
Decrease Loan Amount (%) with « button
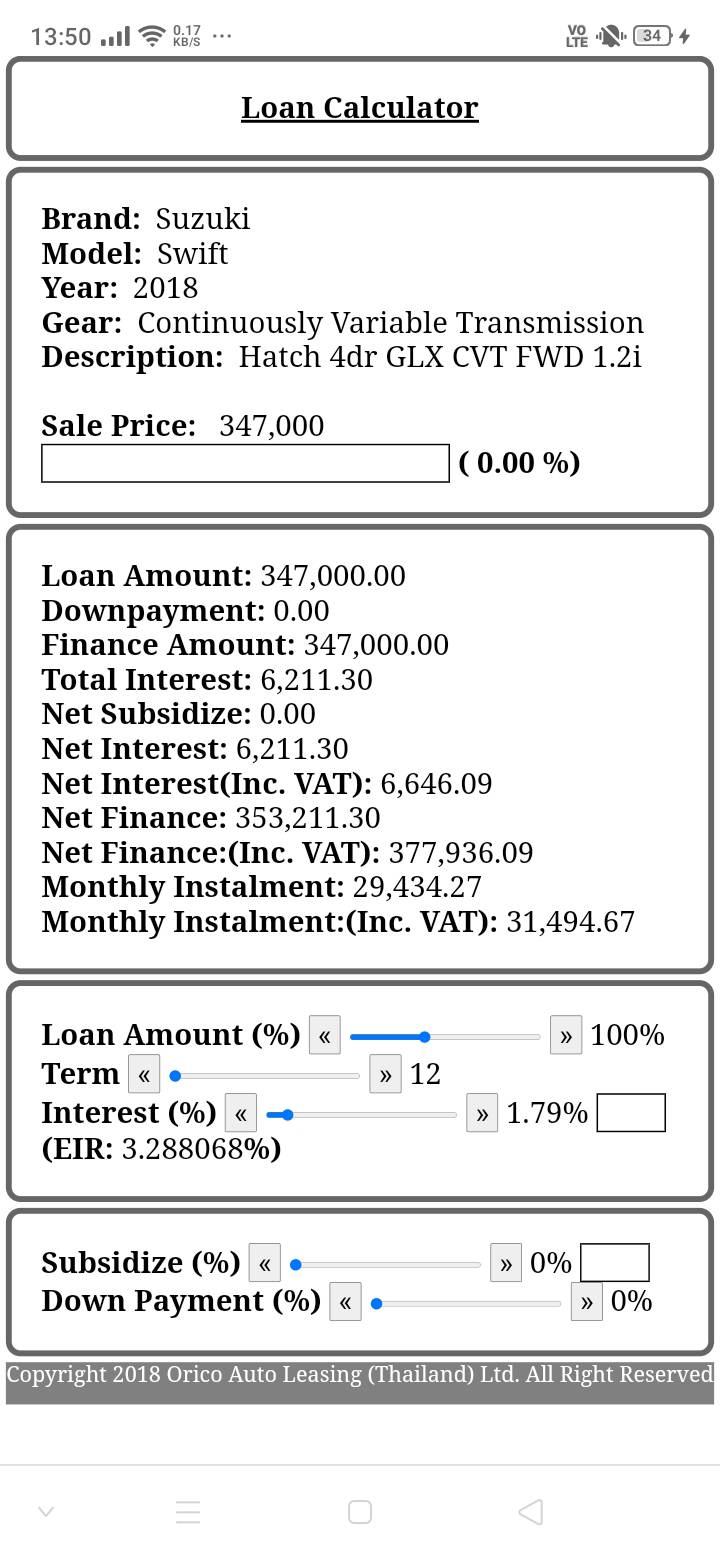(325, 1035)
